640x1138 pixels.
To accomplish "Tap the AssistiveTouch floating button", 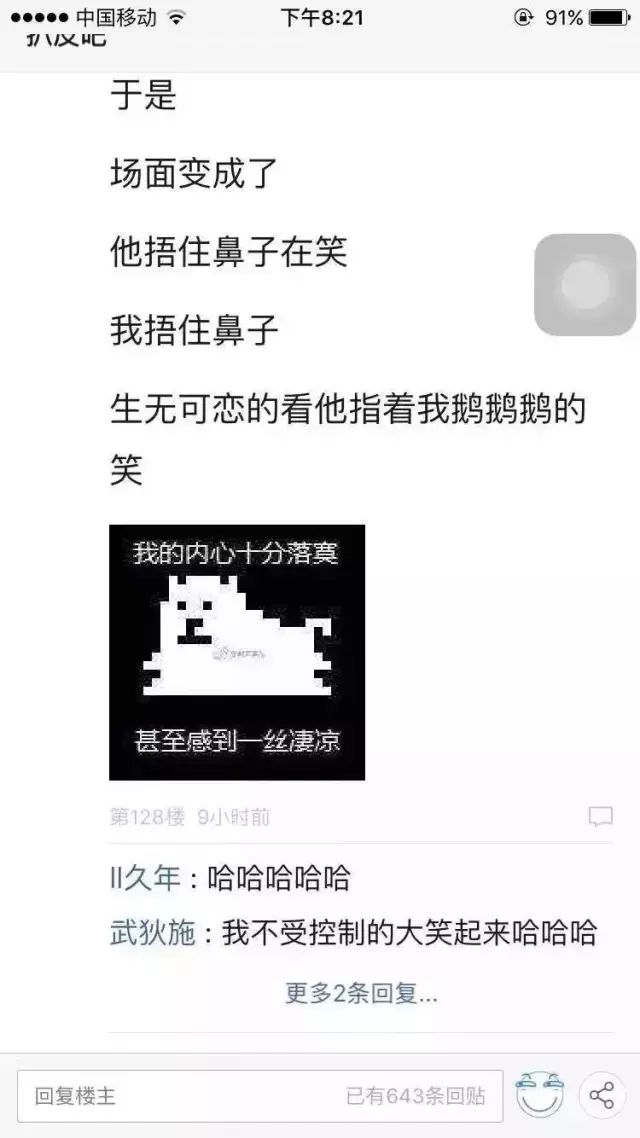I will [x=585, y=285].
